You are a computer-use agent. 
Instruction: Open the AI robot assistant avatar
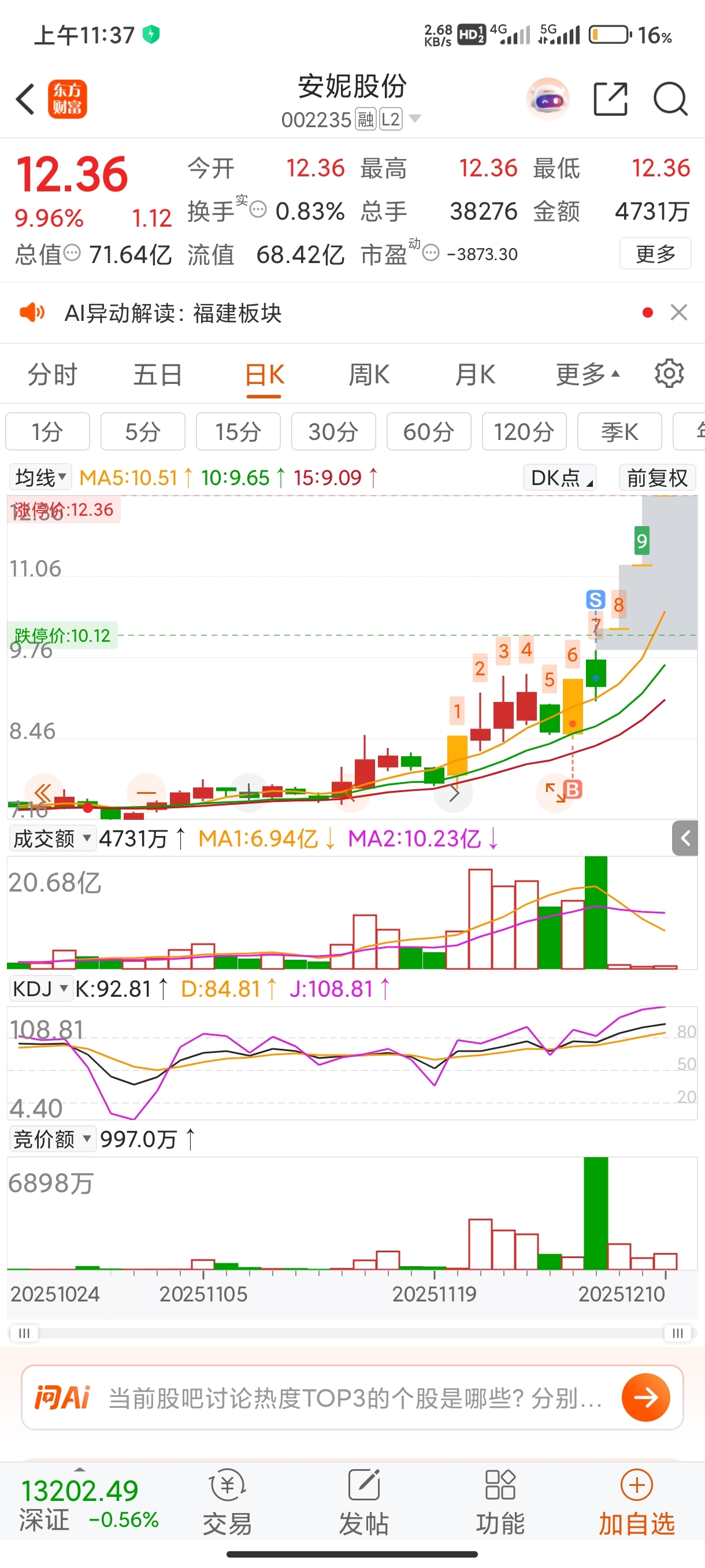point(547,99)
